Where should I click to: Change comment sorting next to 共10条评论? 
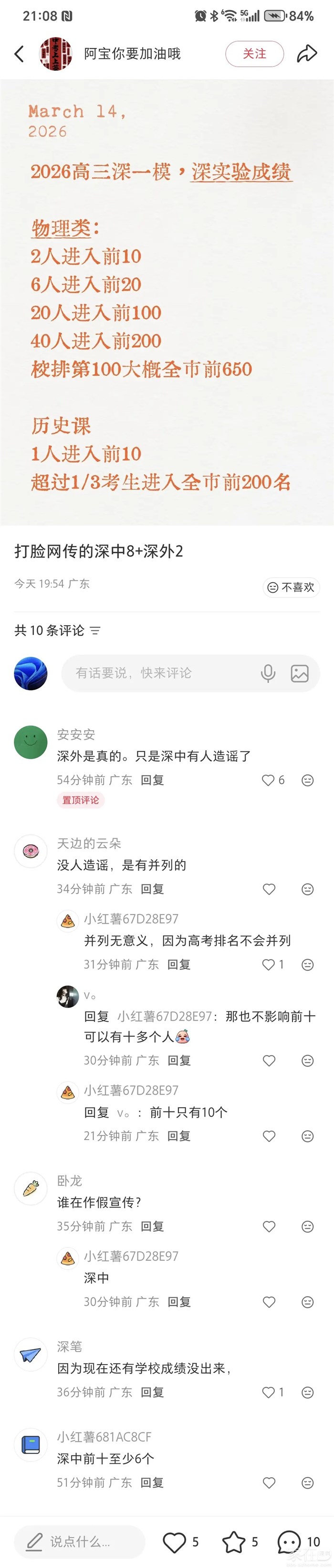pyautogui.click(x=95, y=630)
